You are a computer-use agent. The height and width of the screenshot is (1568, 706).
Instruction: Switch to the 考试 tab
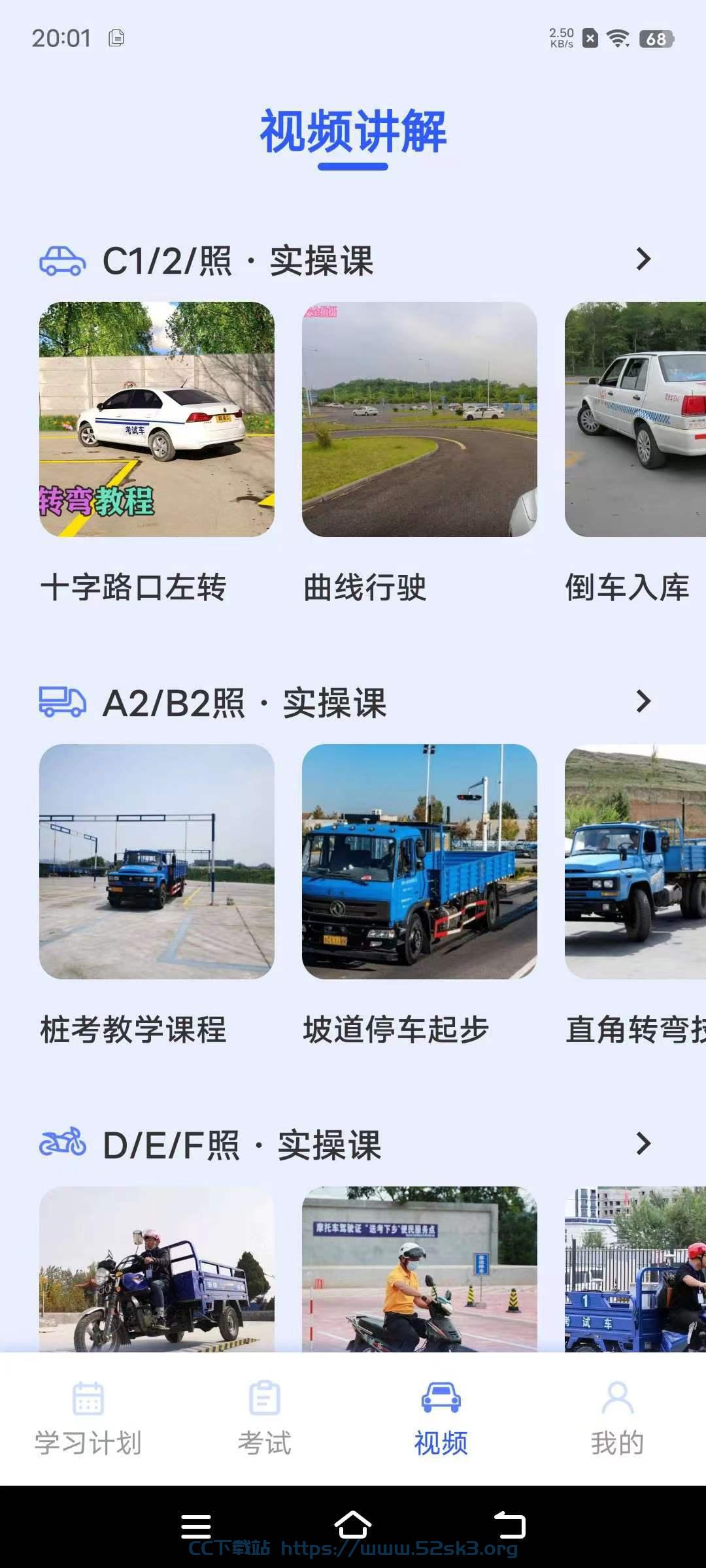pyautogui.click(x=265, y=1418)
